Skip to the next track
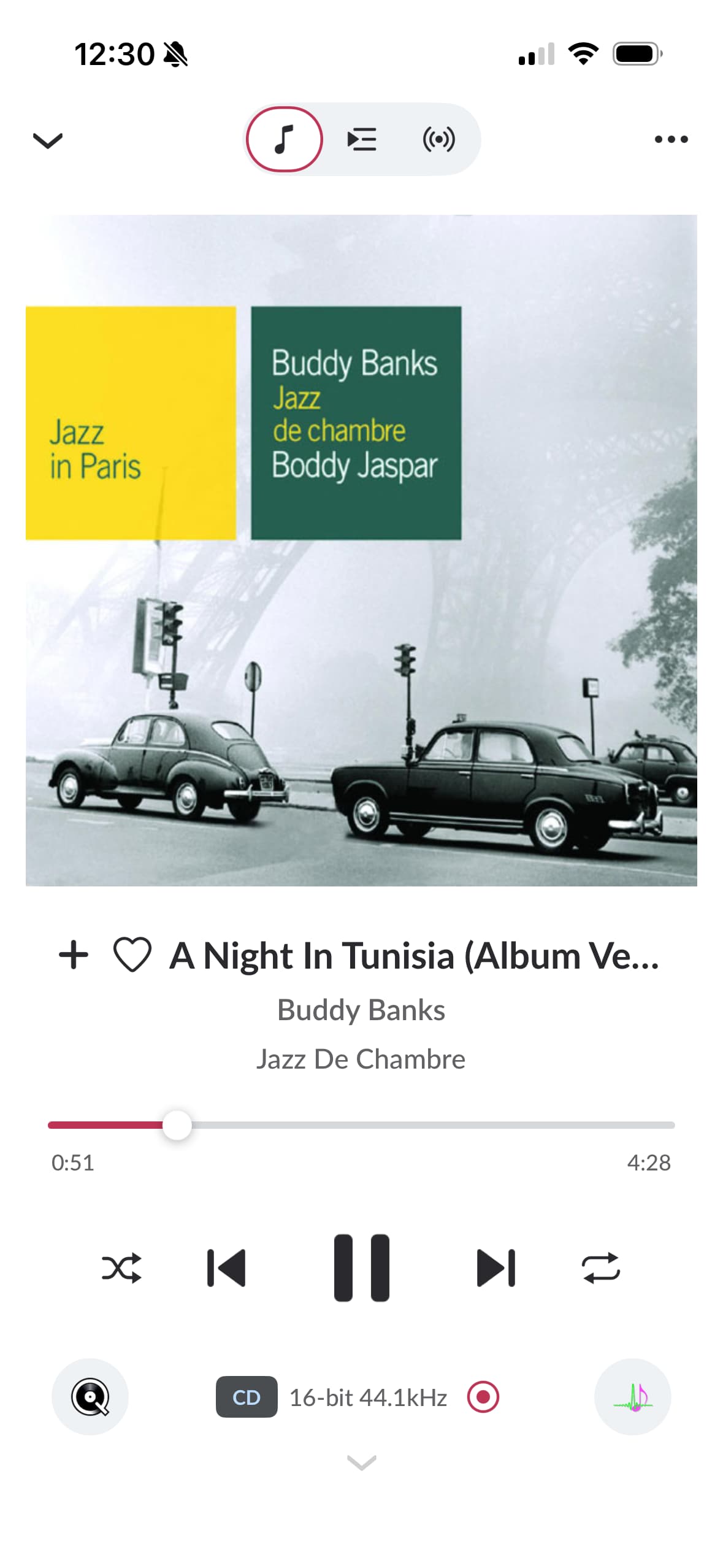Image resolution: width=723 pixels, height=1568 pixels. (x=495, y=1268)
